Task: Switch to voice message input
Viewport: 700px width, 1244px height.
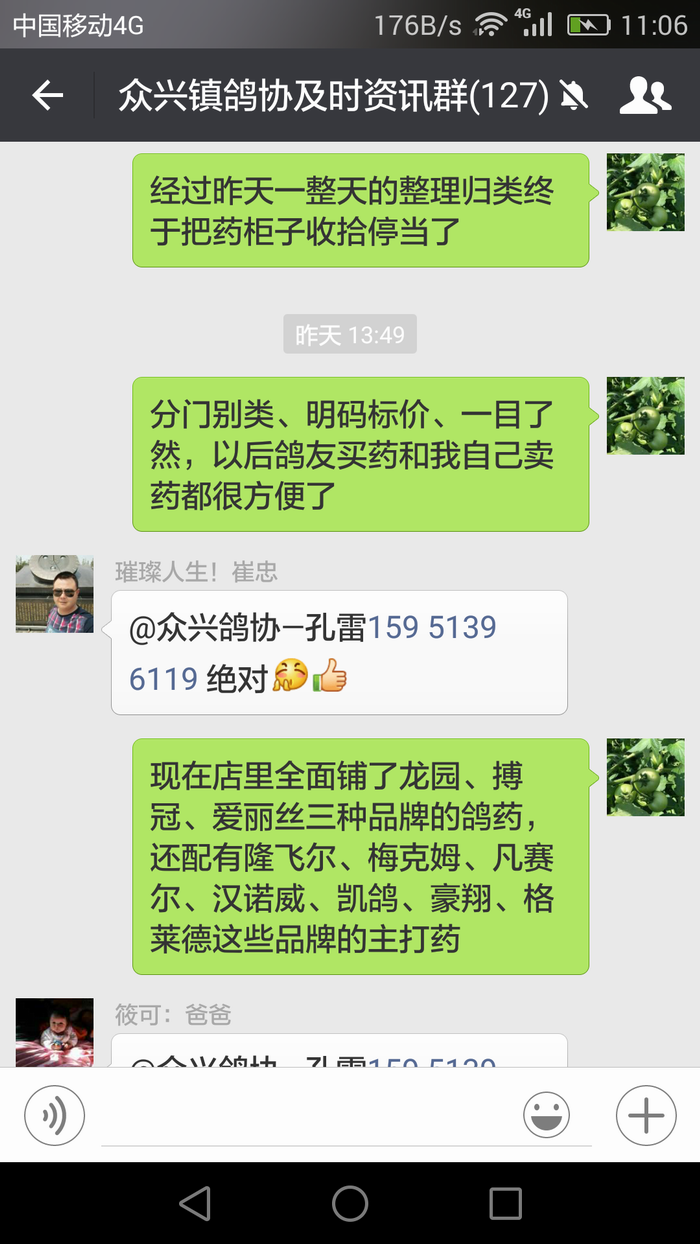Action: click(55, 1114)
